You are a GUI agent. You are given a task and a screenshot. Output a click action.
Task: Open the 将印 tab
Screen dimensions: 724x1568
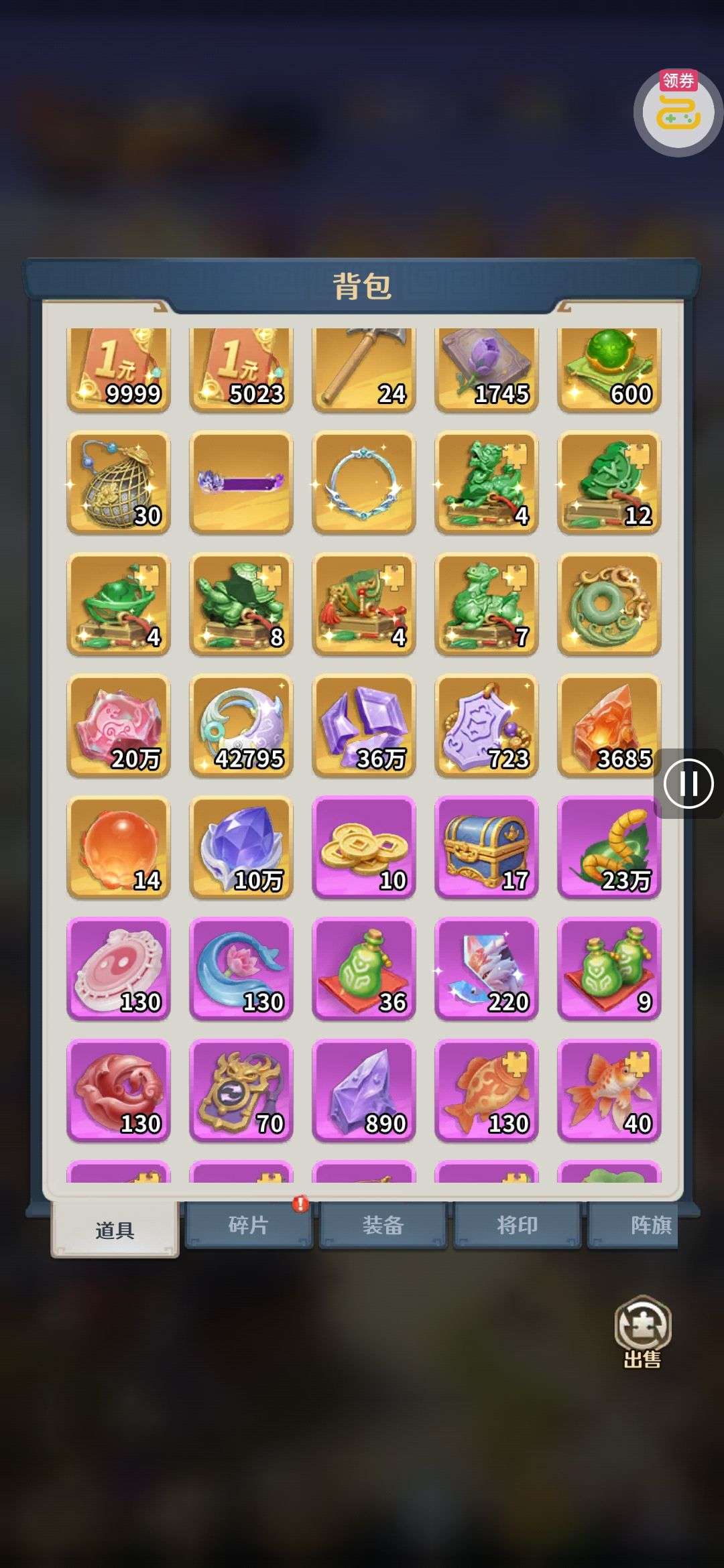[517, 1226]
